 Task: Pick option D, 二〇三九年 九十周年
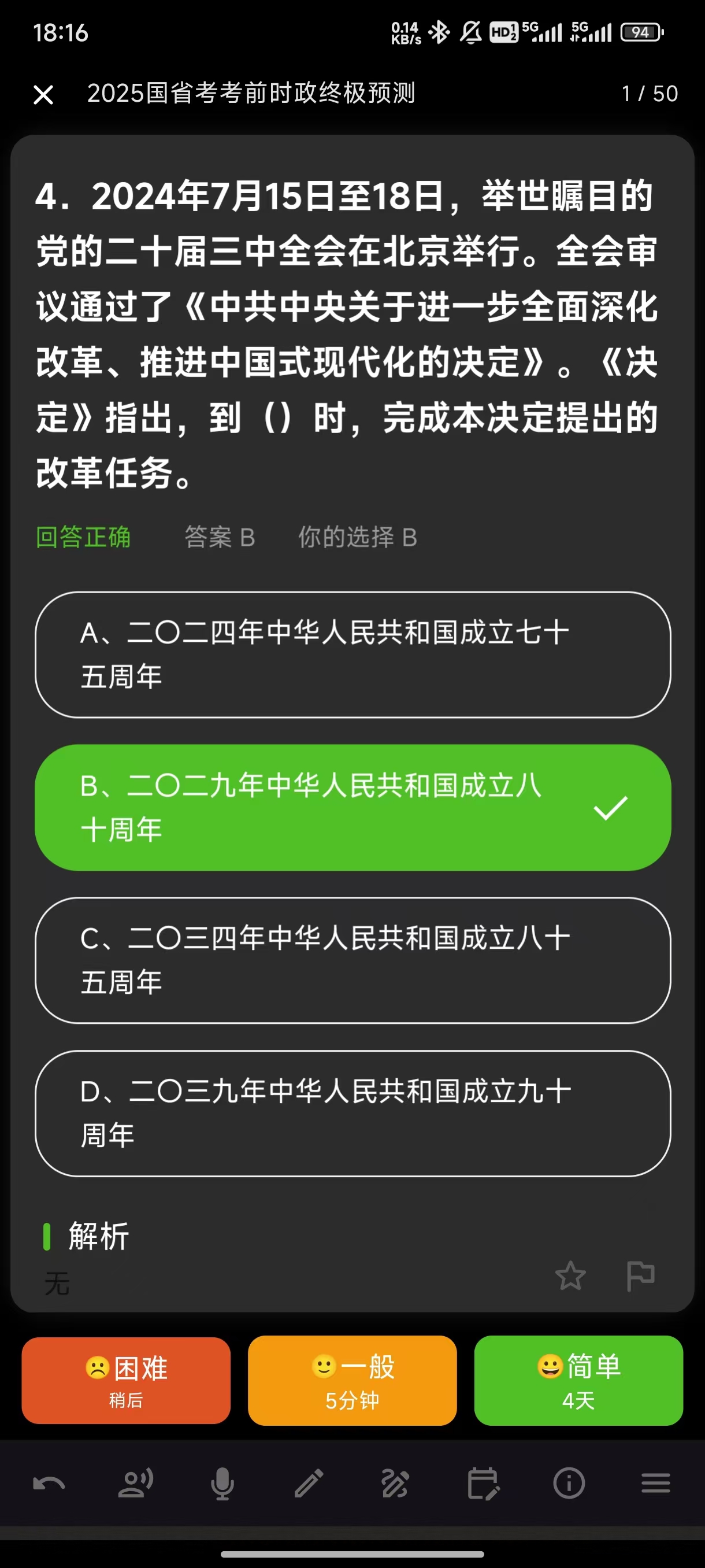[x=353, y=1114]
